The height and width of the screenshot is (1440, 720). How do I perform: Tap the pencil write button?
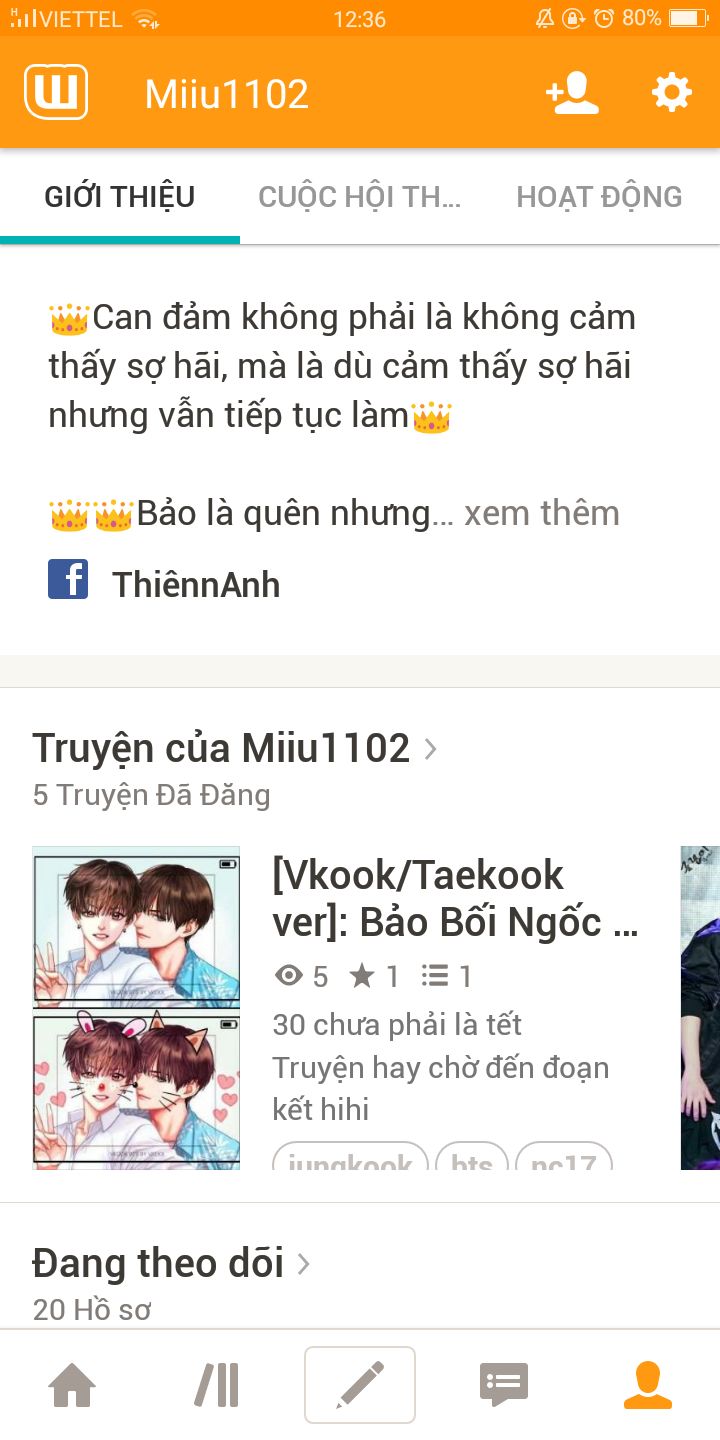click(360, 1386)
